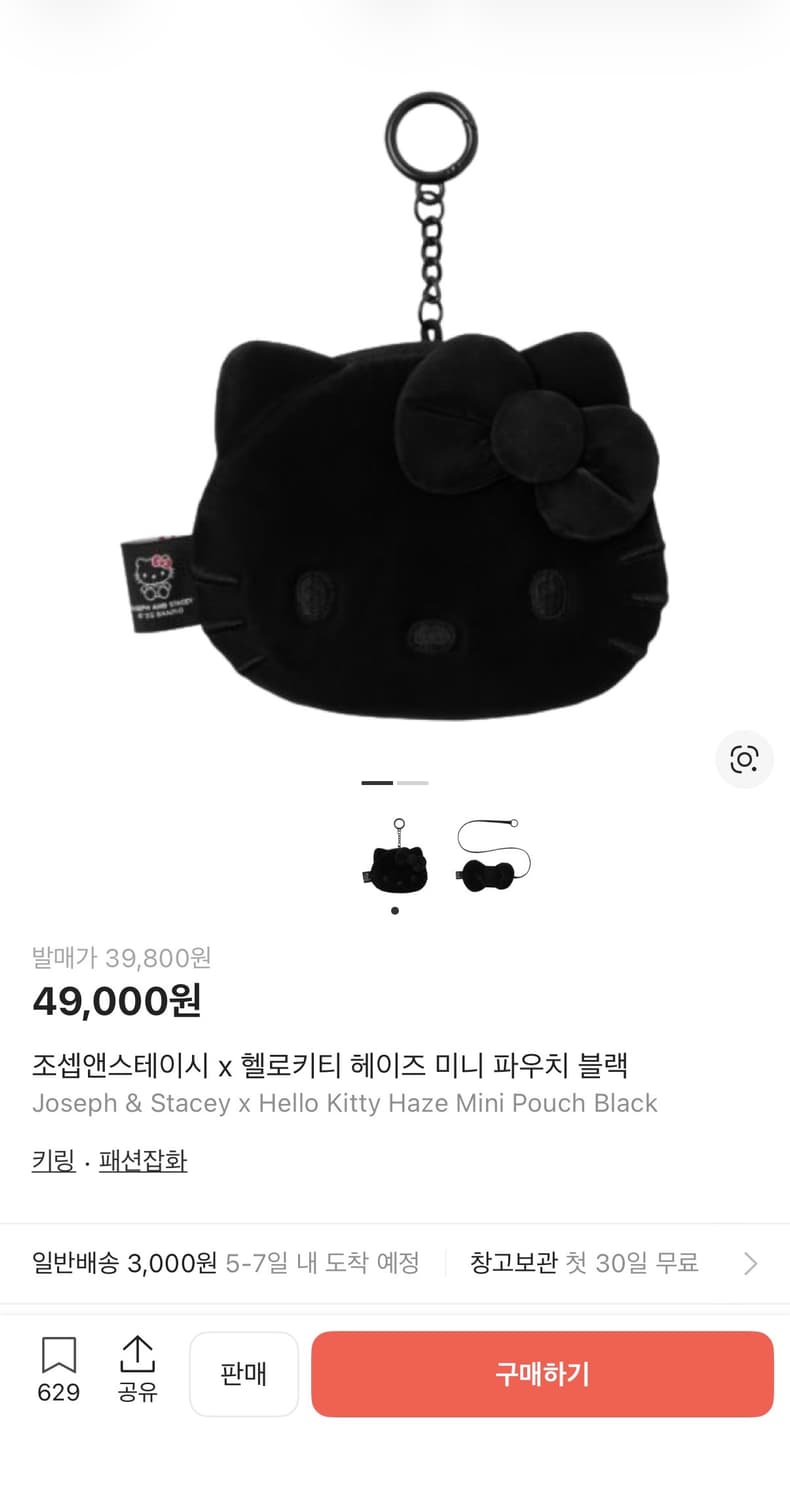
Task: Open the 패션잡화 category link
Action: pyautogui.click(x=142, y=1160)
